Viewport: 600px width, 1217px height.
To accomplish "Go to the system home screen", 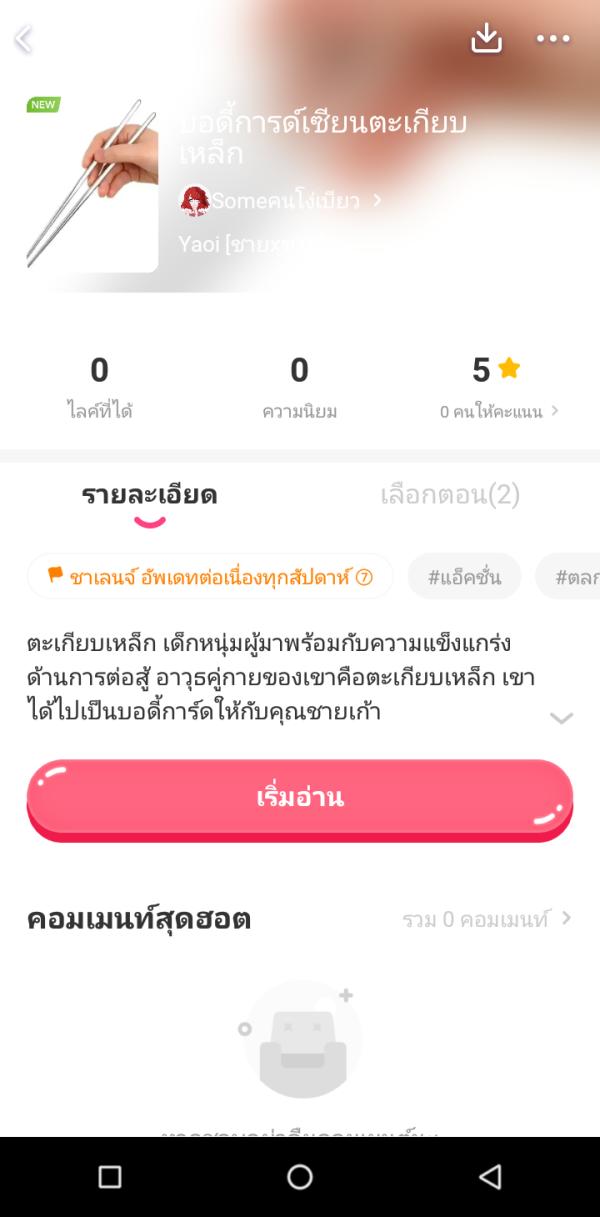I will [300, 1177].
